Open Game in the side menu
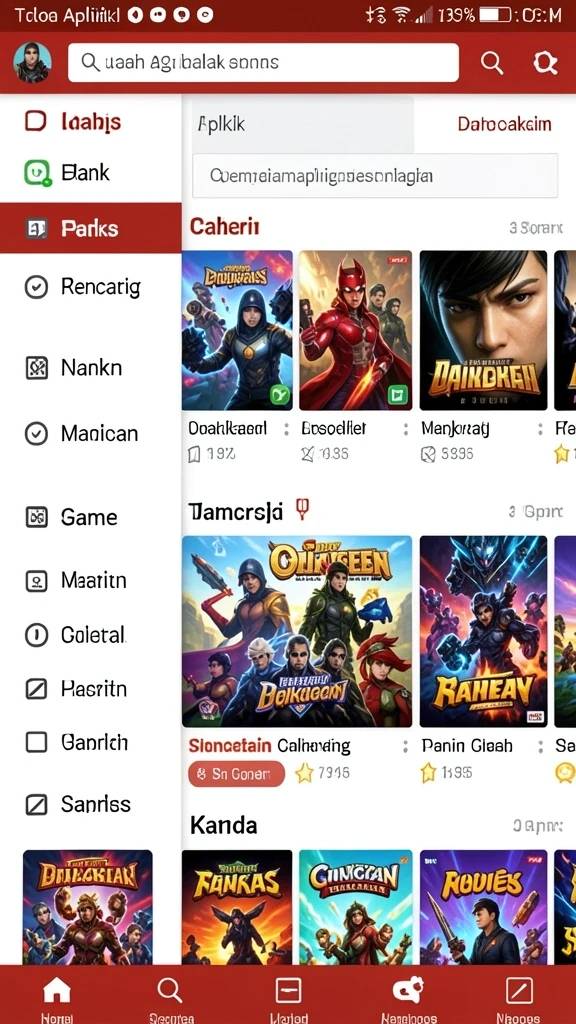 pyautogui.click(x=91, y=517)
